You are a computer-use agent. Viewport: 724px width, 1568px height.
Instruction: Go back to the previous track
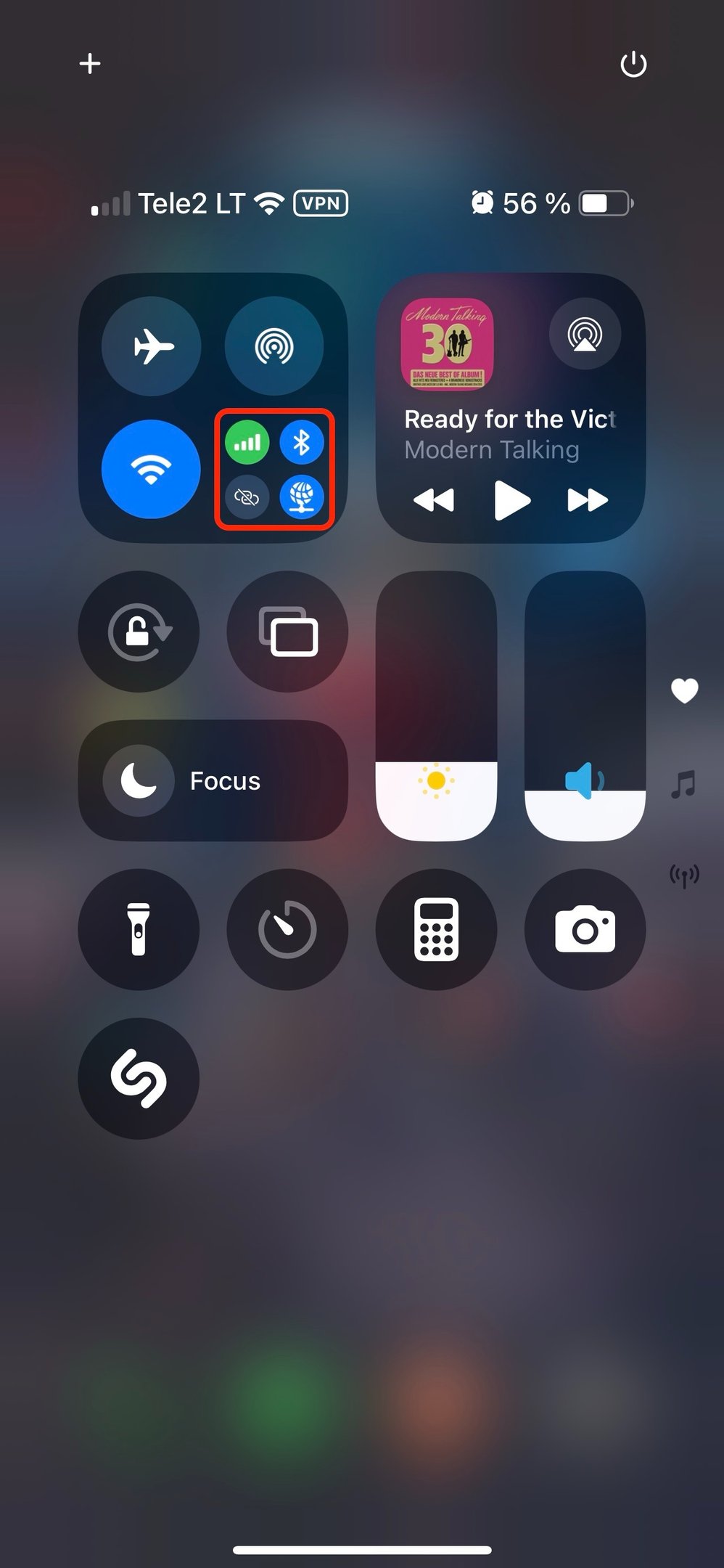pos(434,500)
